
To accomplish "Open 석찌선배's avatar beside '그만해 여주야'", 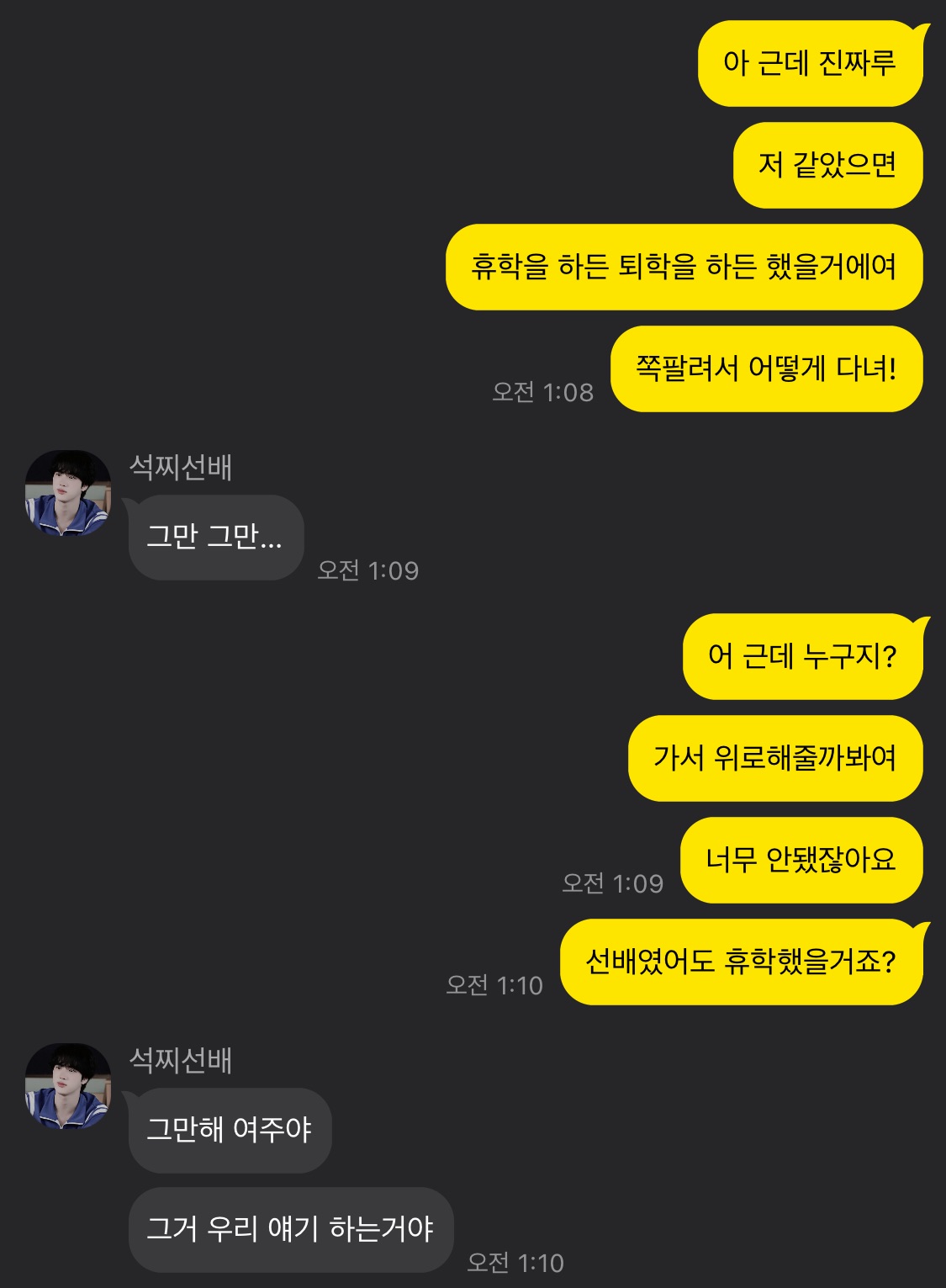I will (68, 1086).
